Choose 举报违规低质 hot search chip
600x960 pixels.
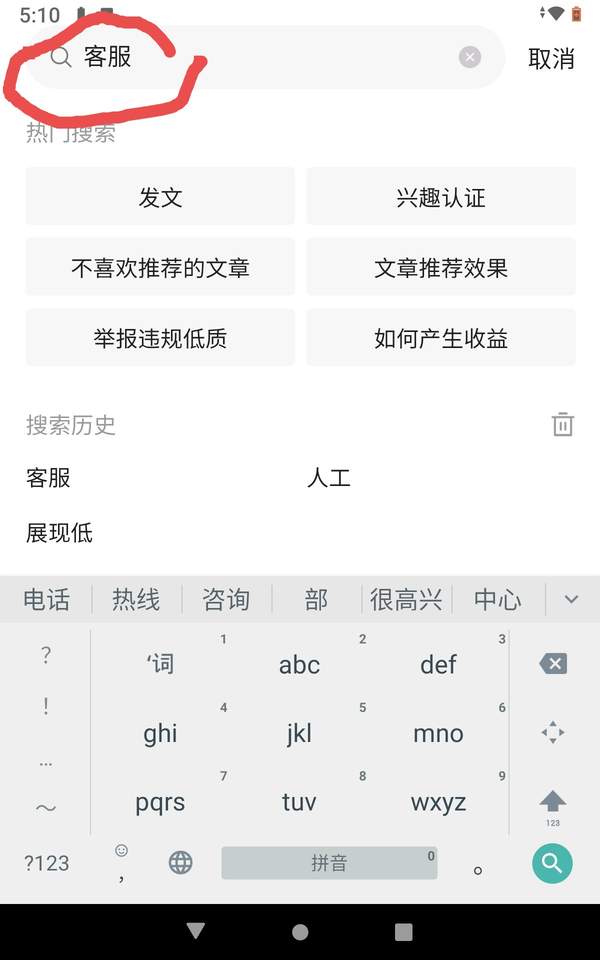[x=160, y=338]
